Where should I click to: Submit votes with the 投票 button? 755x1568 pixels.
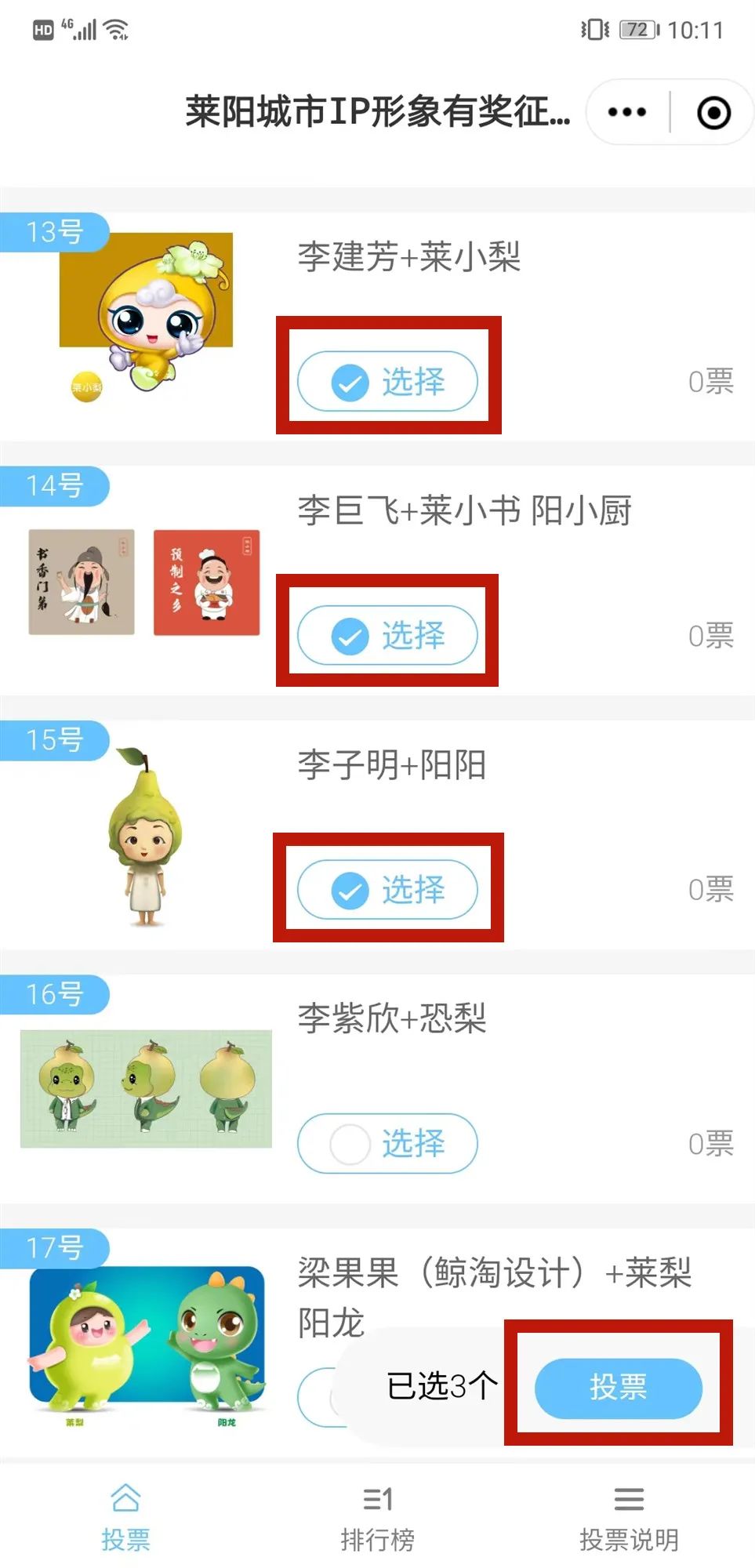(x=618, y=1387)
